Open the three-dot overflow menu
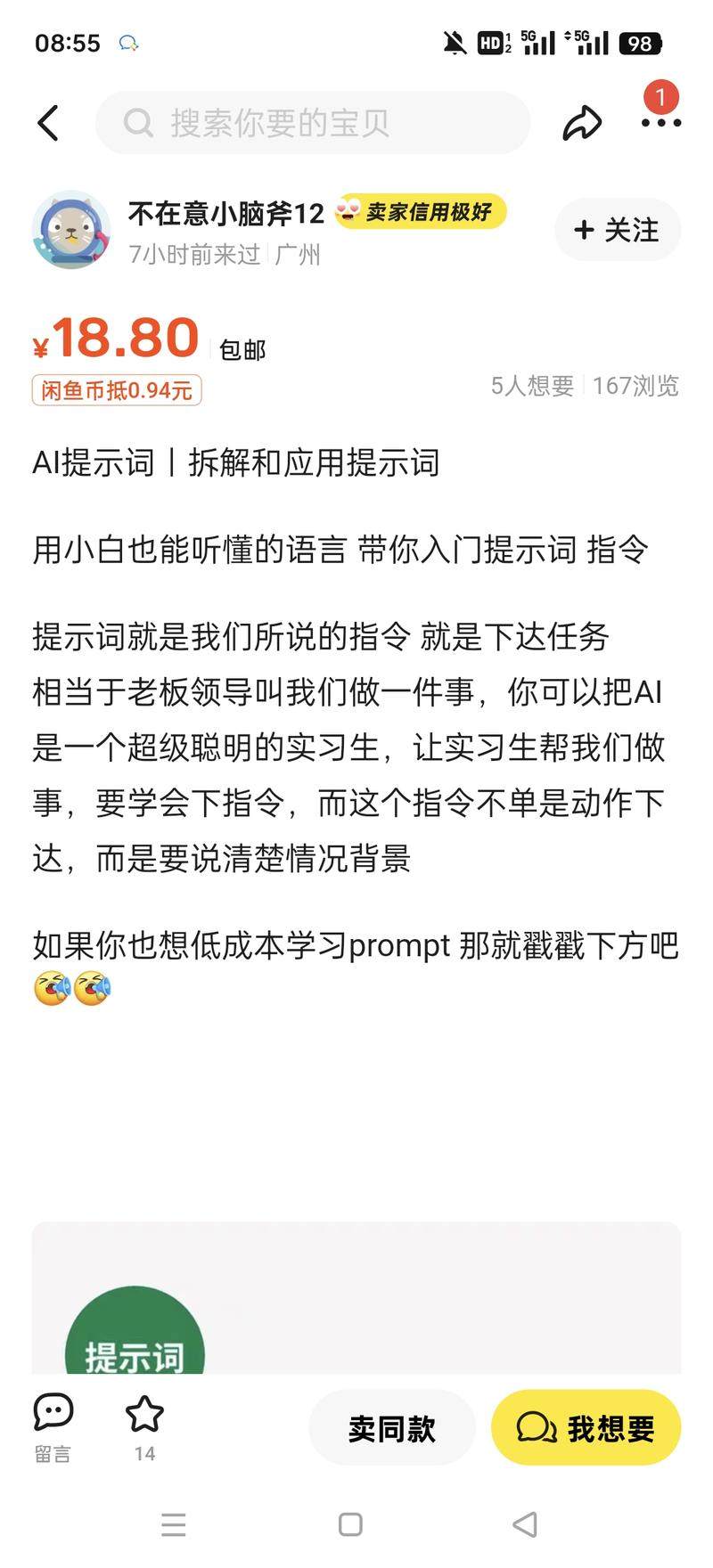713x1568 pixels. (660, 123)
